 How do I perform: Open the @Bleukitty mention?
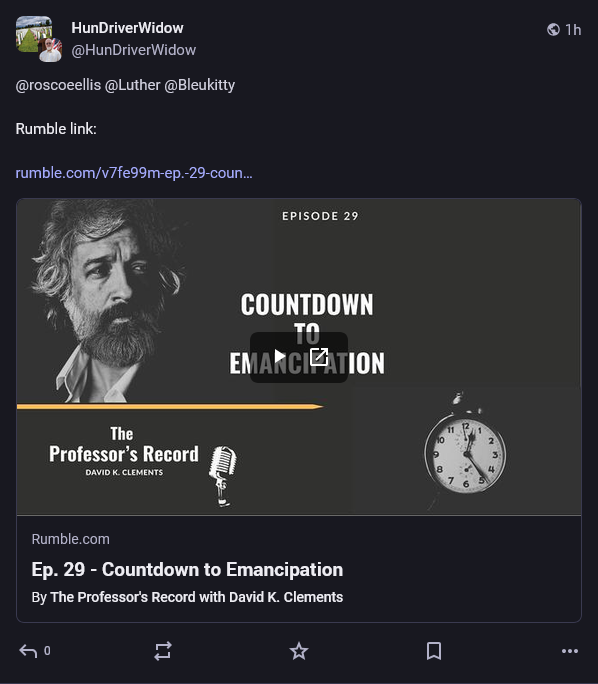(200, 85)
